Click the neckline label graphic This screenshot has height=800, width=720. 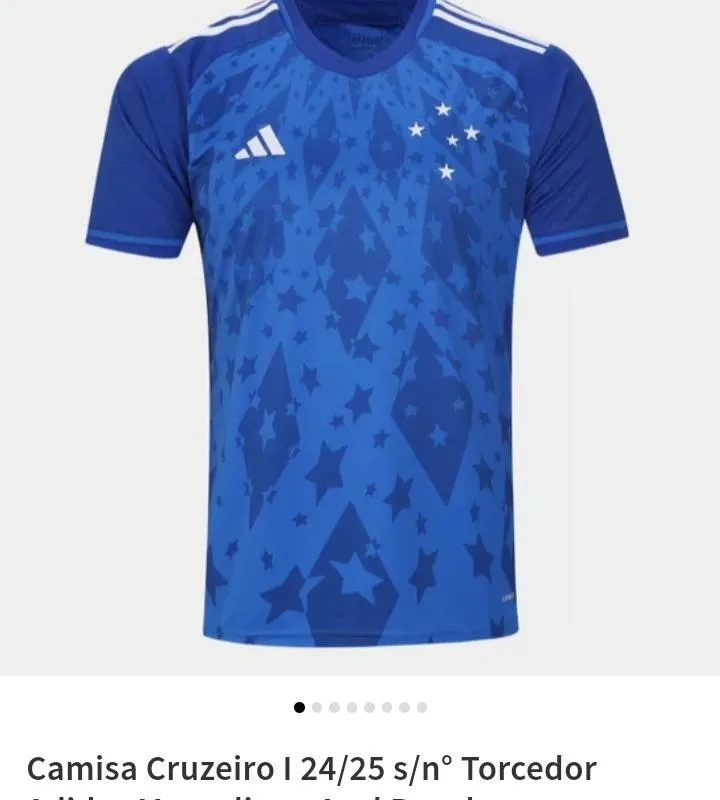point(360,38)
